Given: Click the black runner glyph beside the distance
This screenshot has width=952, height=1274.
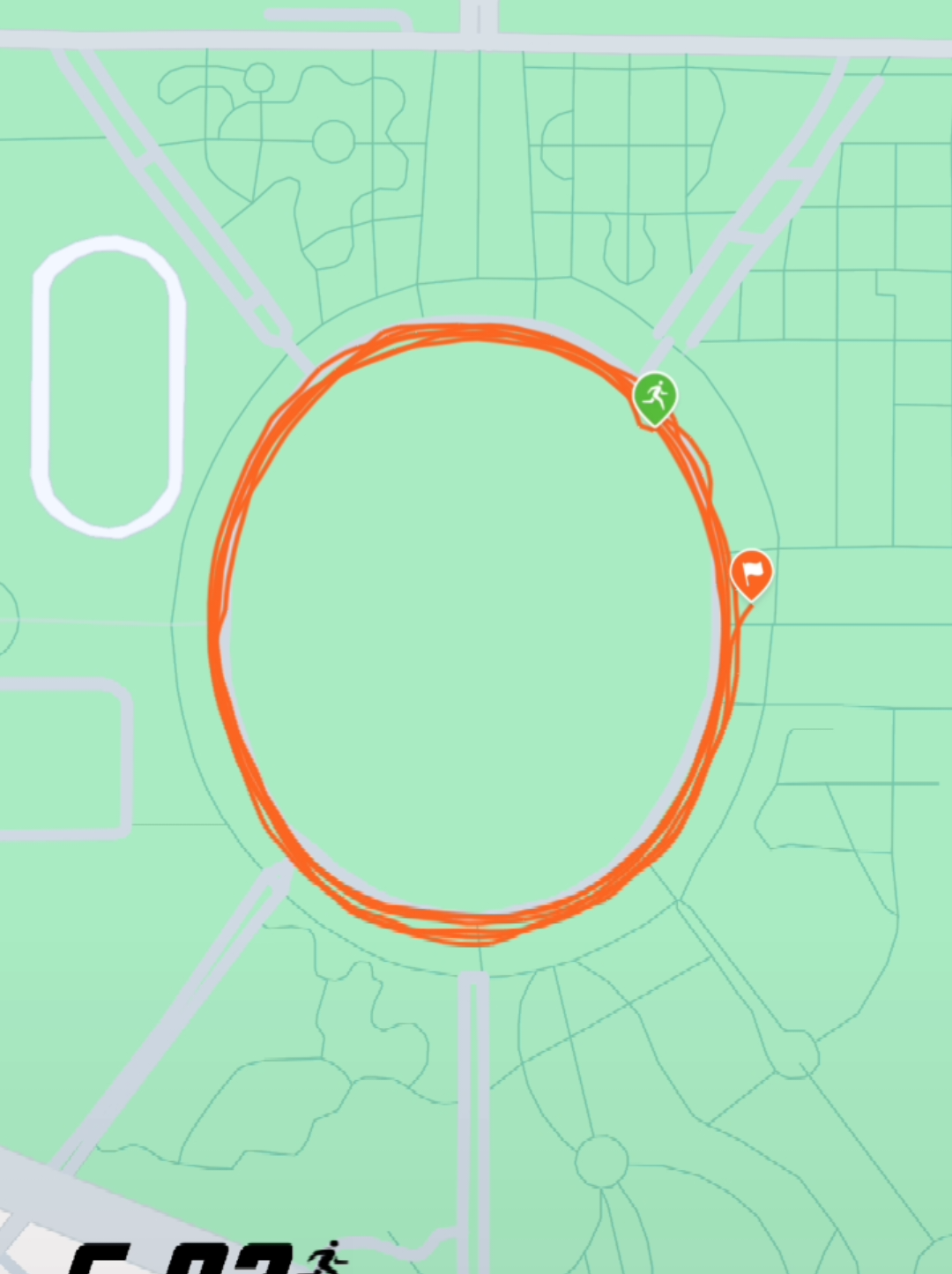Looking at the screenshot, I should [x=326, y=1255].
